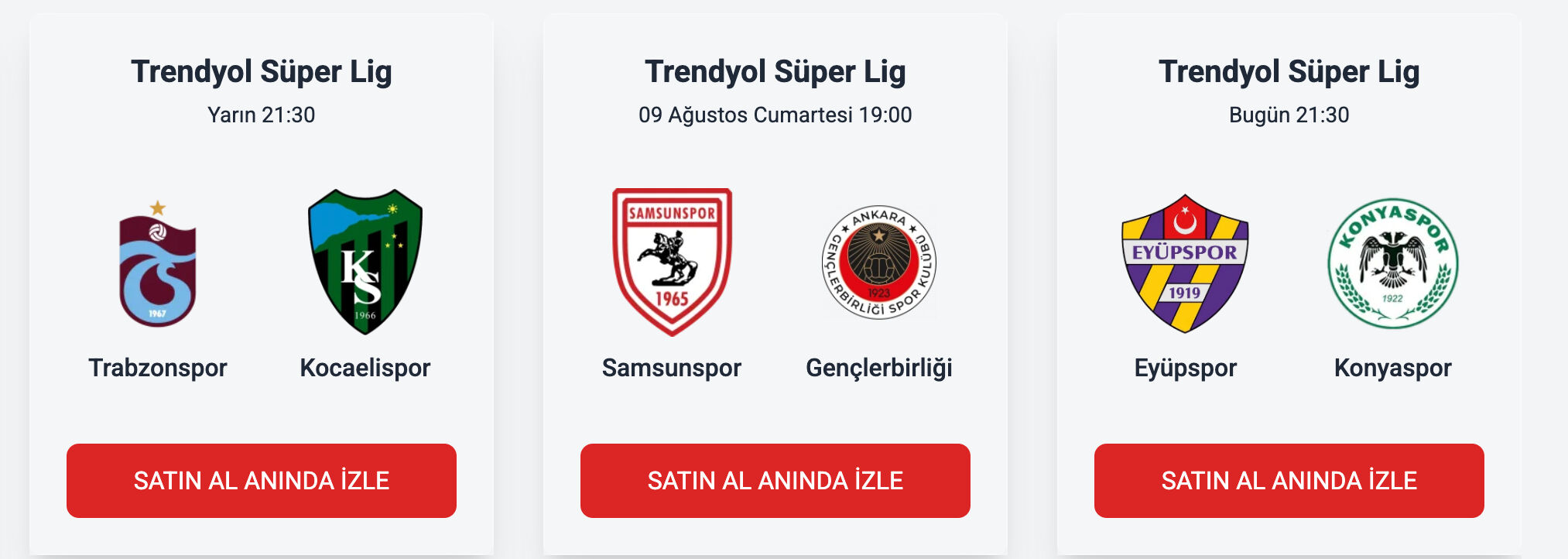Tap SATIN AL for Eyüpspor vs Konyaspor
Image resolution: width=1568 pixels, height=559 pixels.
(x=1289, y=480)
